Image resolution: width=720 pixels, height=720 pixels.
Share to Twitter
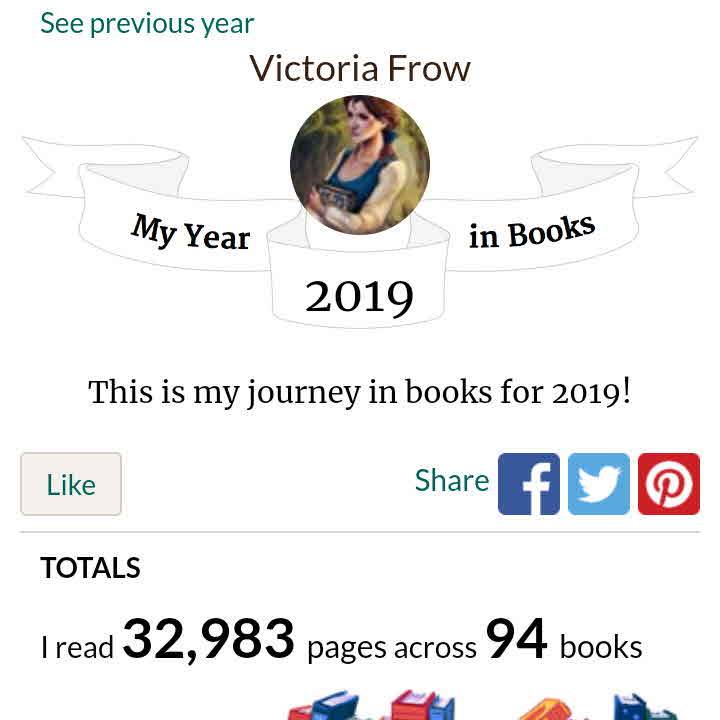point(599,484)
